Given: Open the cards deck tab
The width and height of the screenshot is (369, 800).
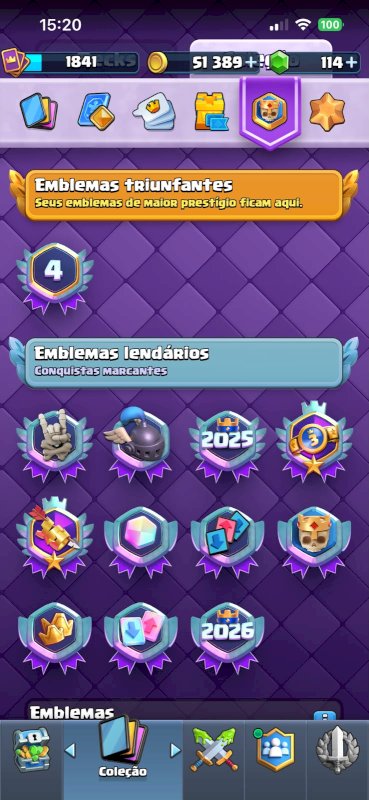Looking at the screenshot, I should pos(38,112).
